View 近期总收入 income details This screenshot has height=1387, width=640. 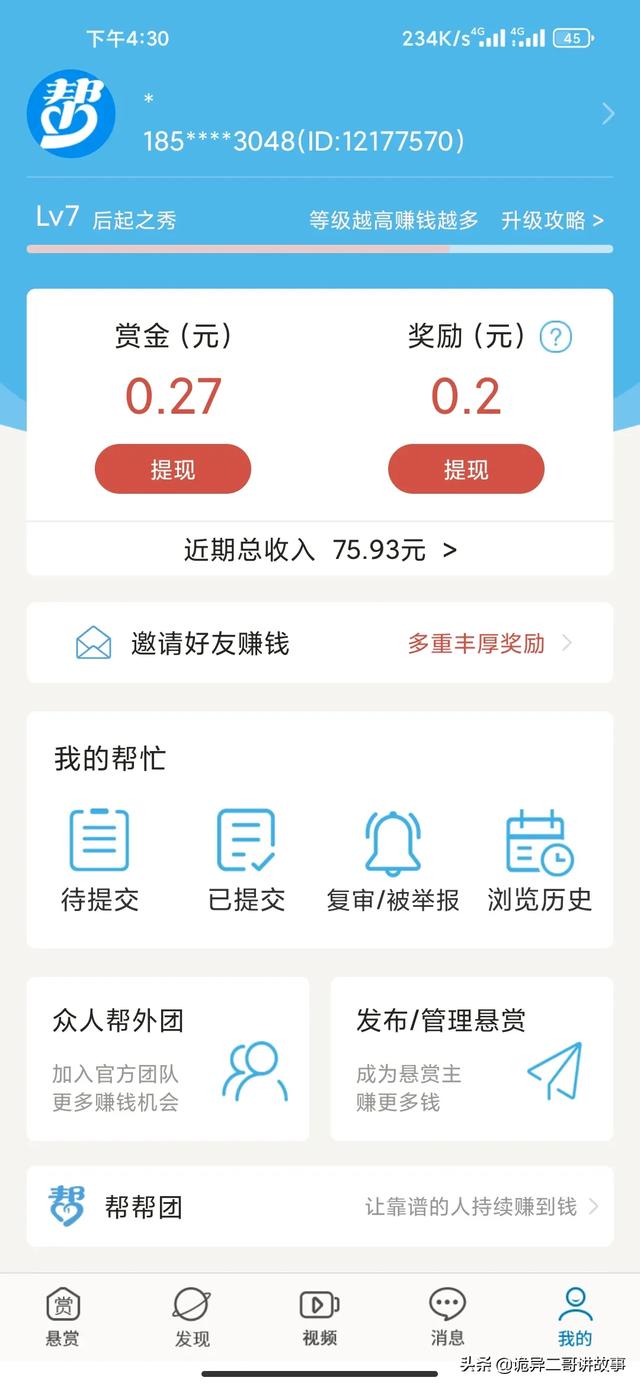coord(320,549)
